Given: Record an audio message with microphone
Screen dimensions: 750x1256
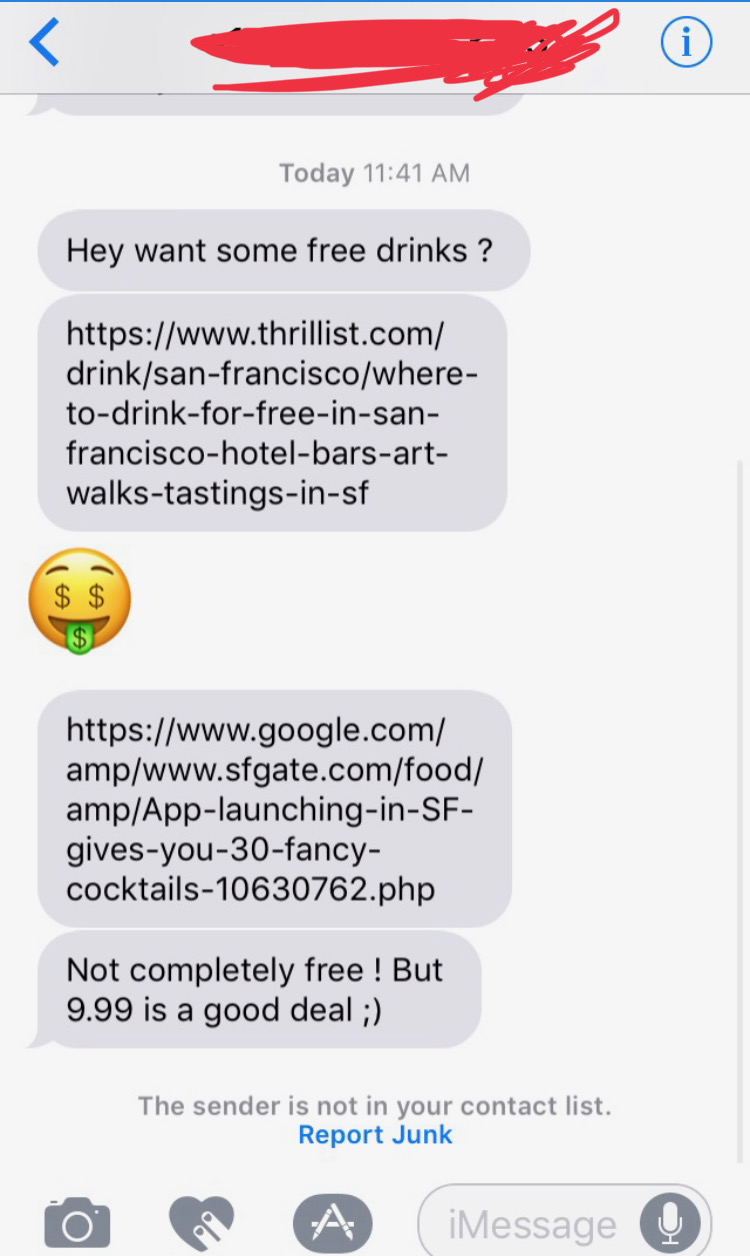Looking at the screenshot, I should point(671,1223).
